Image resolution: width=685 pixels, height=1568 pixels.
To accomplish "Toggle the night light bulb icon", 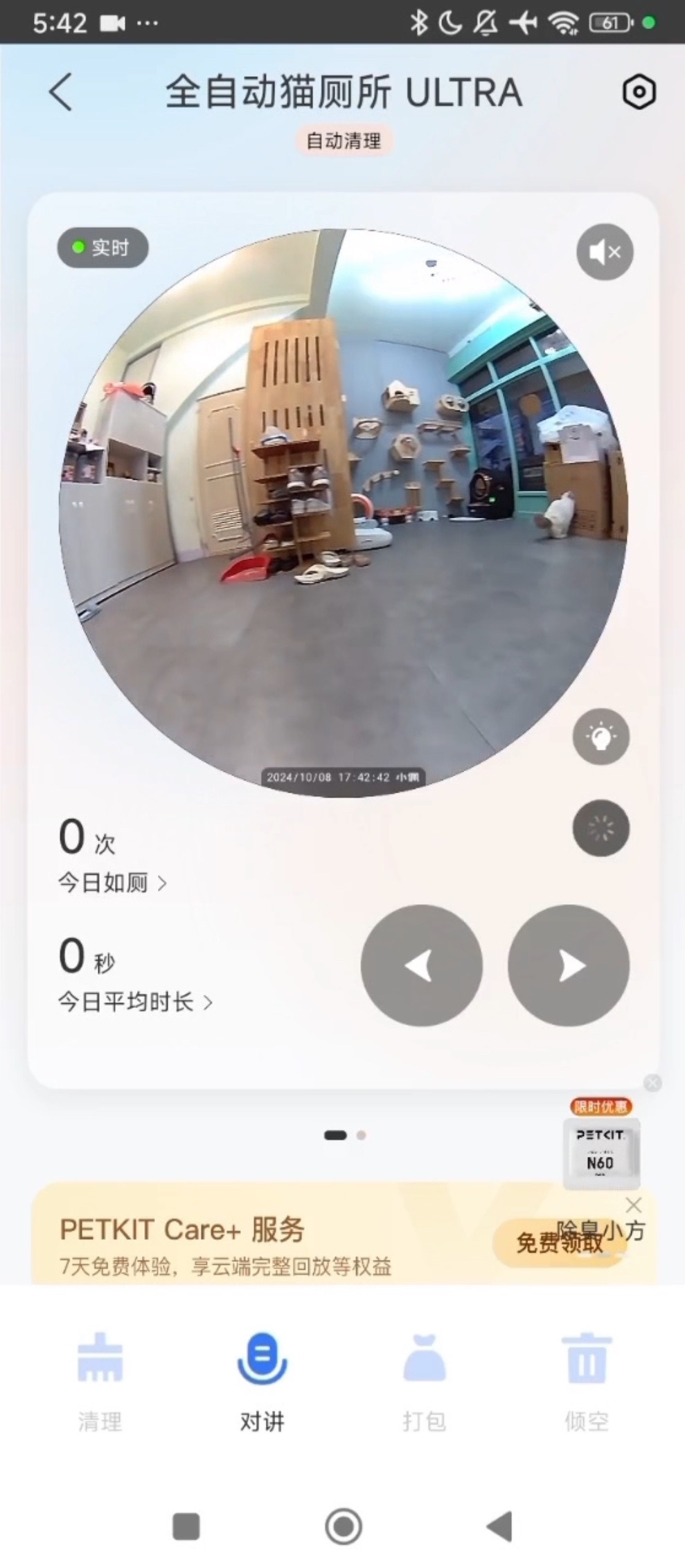I will click(x=601, y=737).
